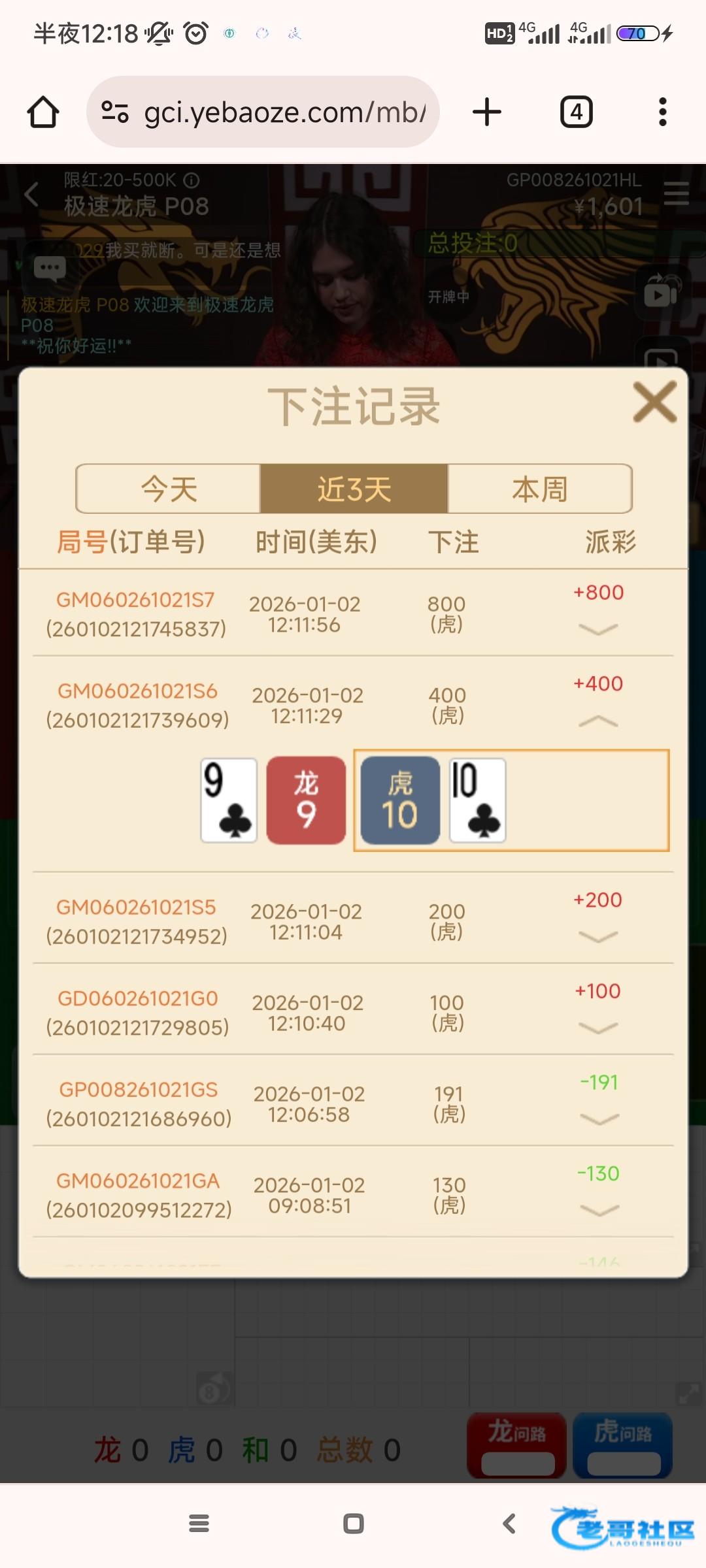Expand details for bet GM060261021S5
Image resolution: width=706 pixels, height=1568 pixels.
597,936
